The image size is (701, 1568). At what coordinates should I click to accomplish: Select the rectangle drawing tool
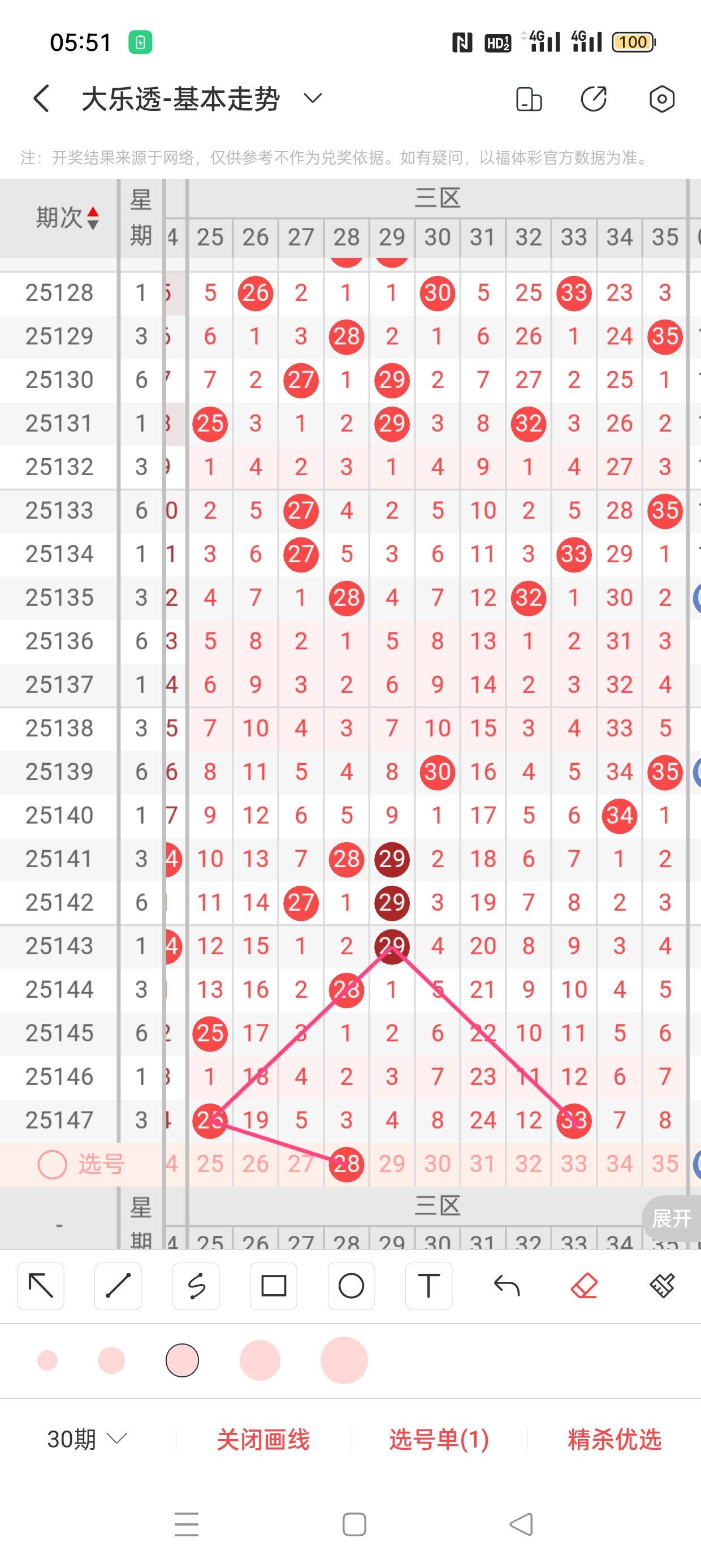tap(273, 1286)
